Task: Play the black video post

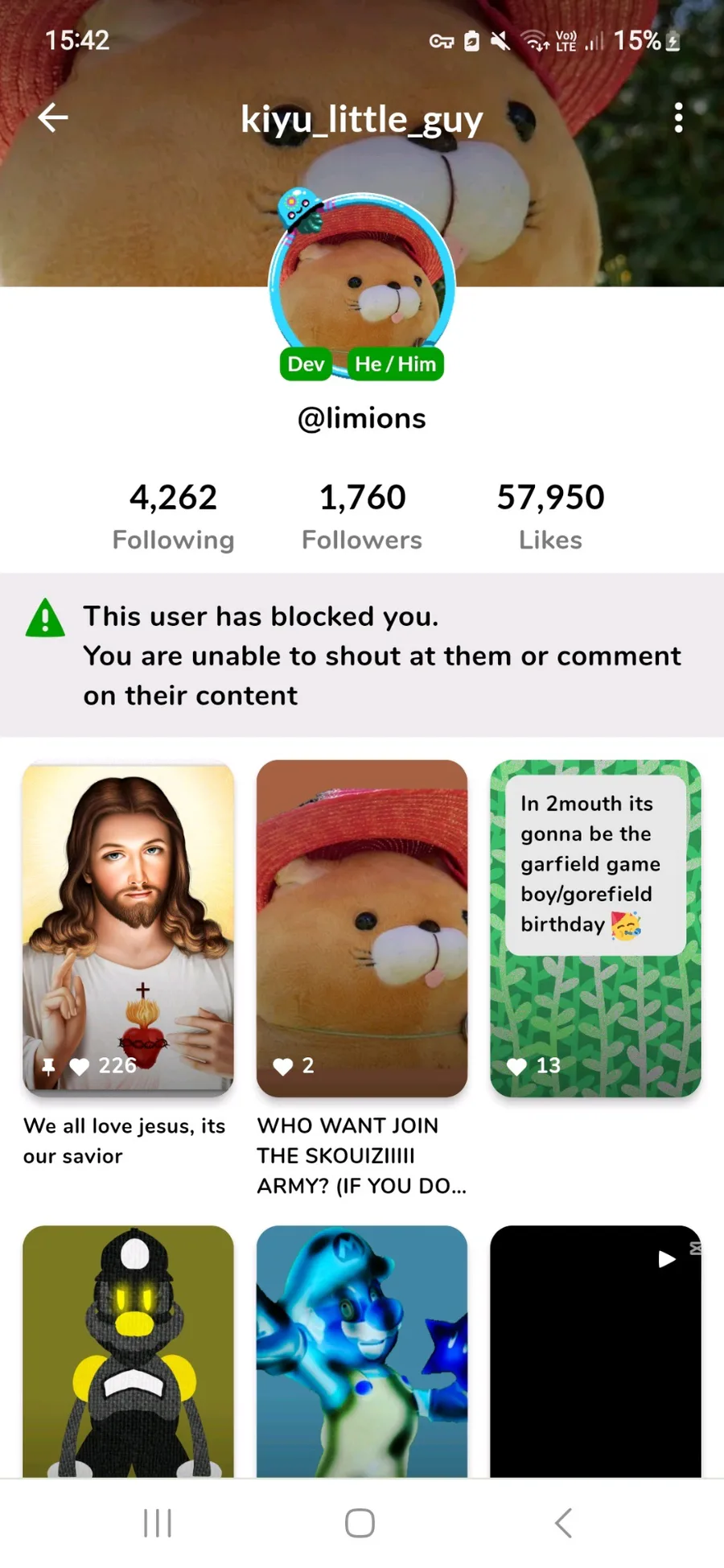Action: [595, 1352]
